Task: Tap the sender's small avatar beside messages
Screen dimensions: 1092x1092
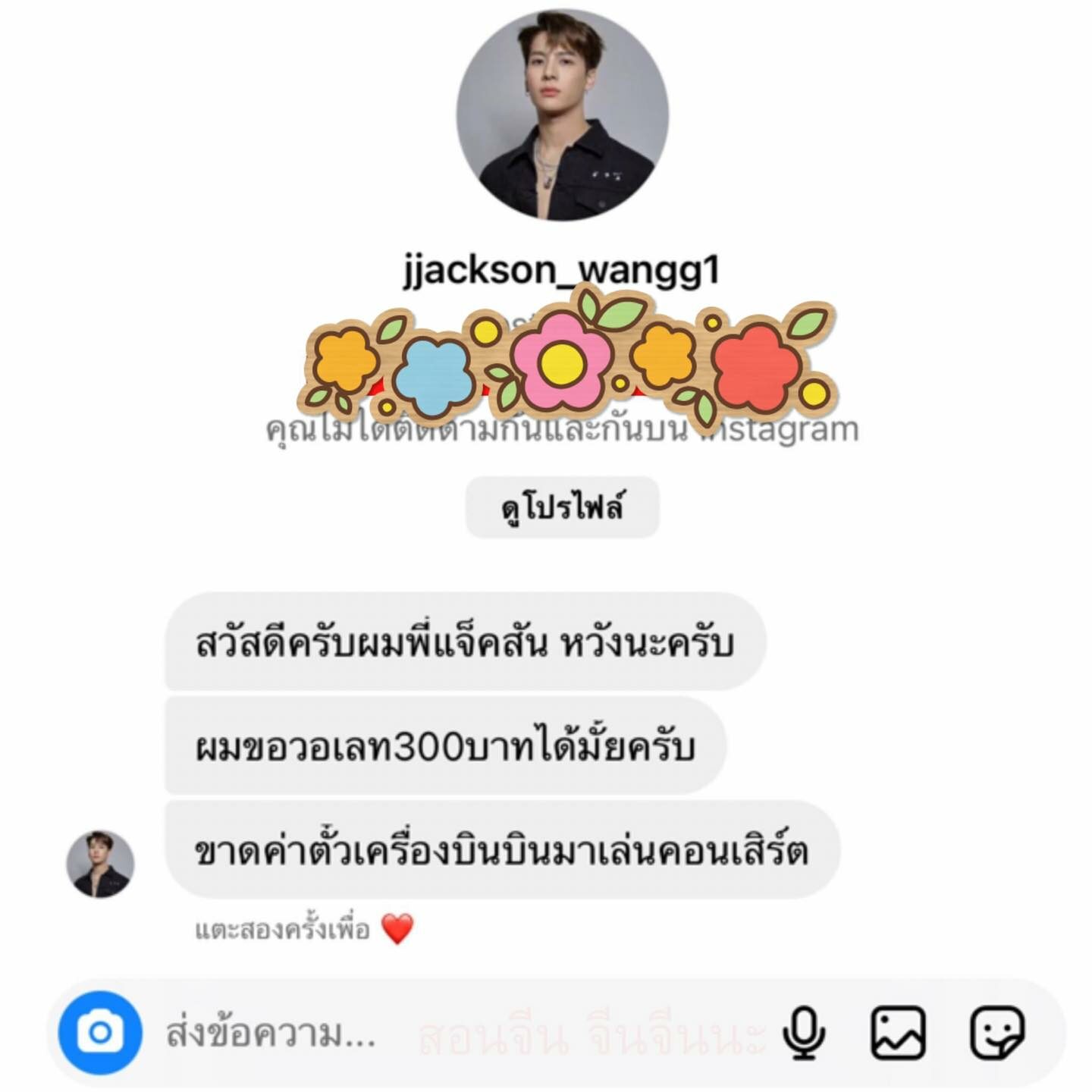Action: (x=100, y=863)
